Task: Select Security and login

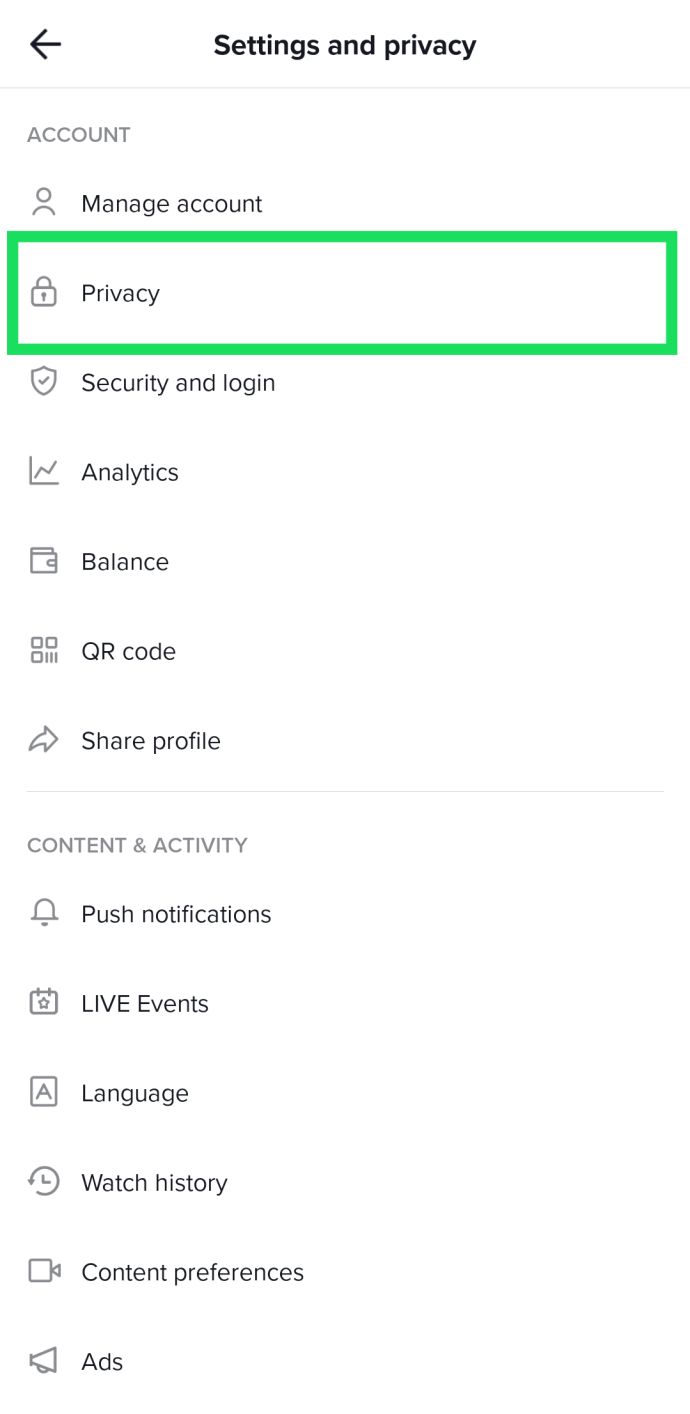Action: 345,382
